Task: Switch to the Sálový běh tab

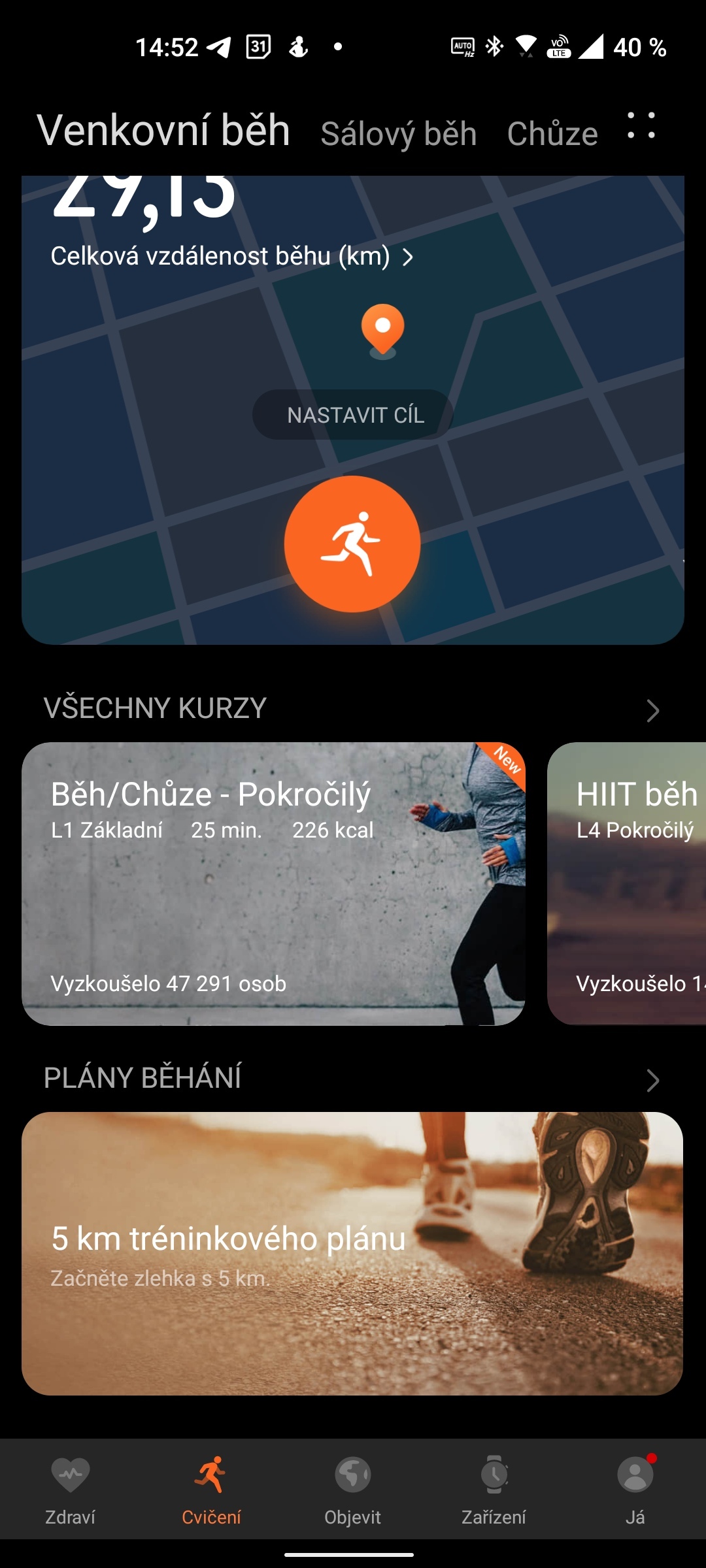Action: point(398,134)
